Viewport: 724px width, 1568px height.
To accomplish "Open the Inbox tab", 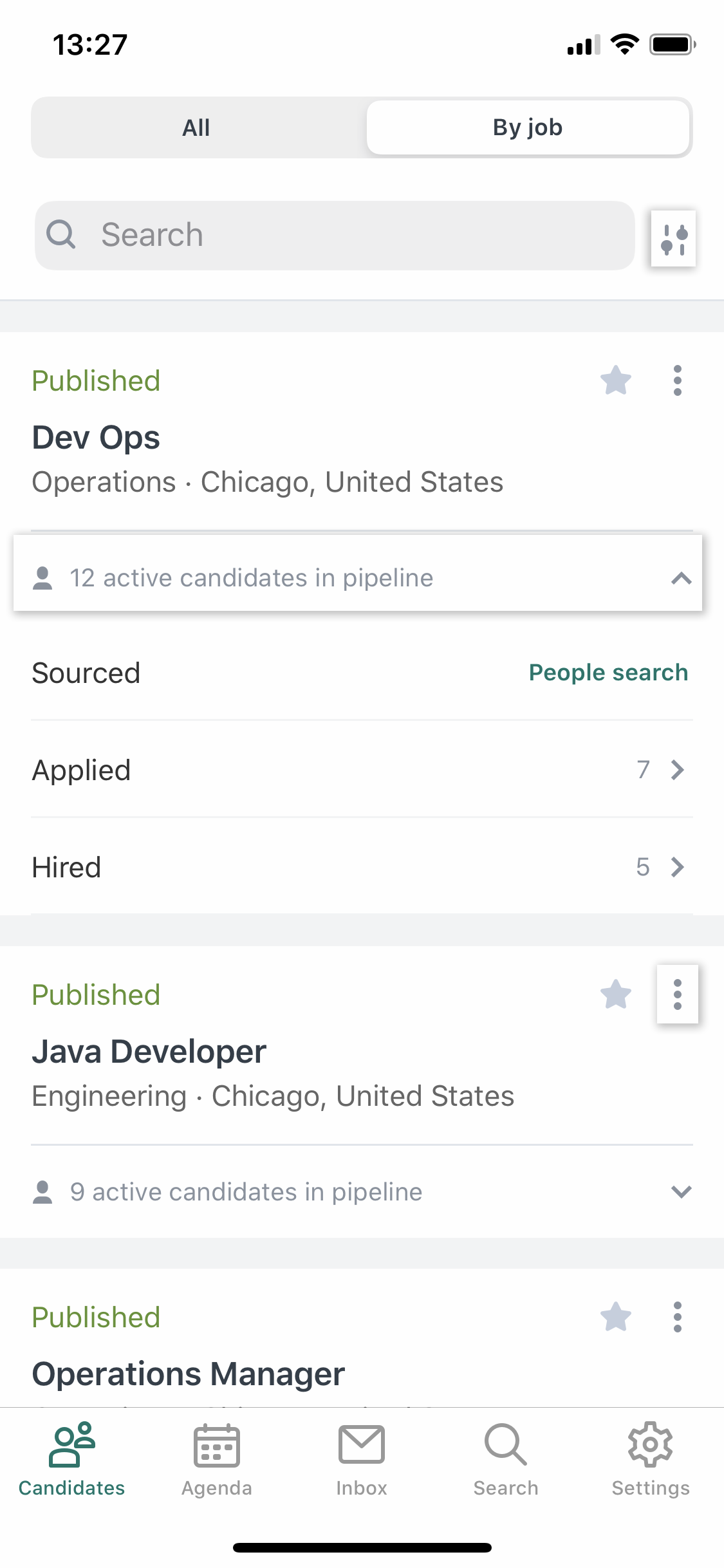I will click(x=362, y=1460).
